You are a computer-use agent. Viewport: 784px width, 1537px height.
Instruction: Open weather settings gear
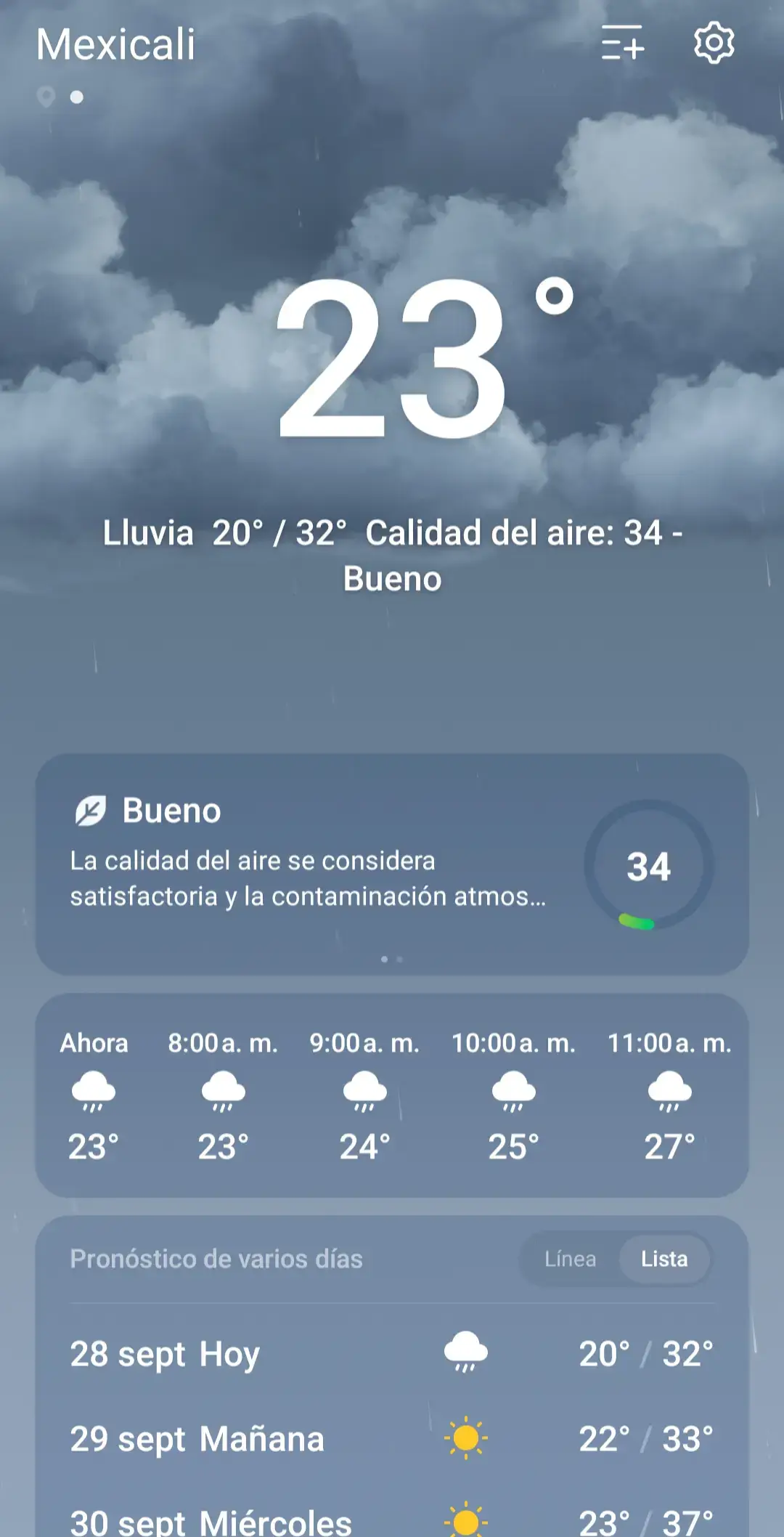714,43
